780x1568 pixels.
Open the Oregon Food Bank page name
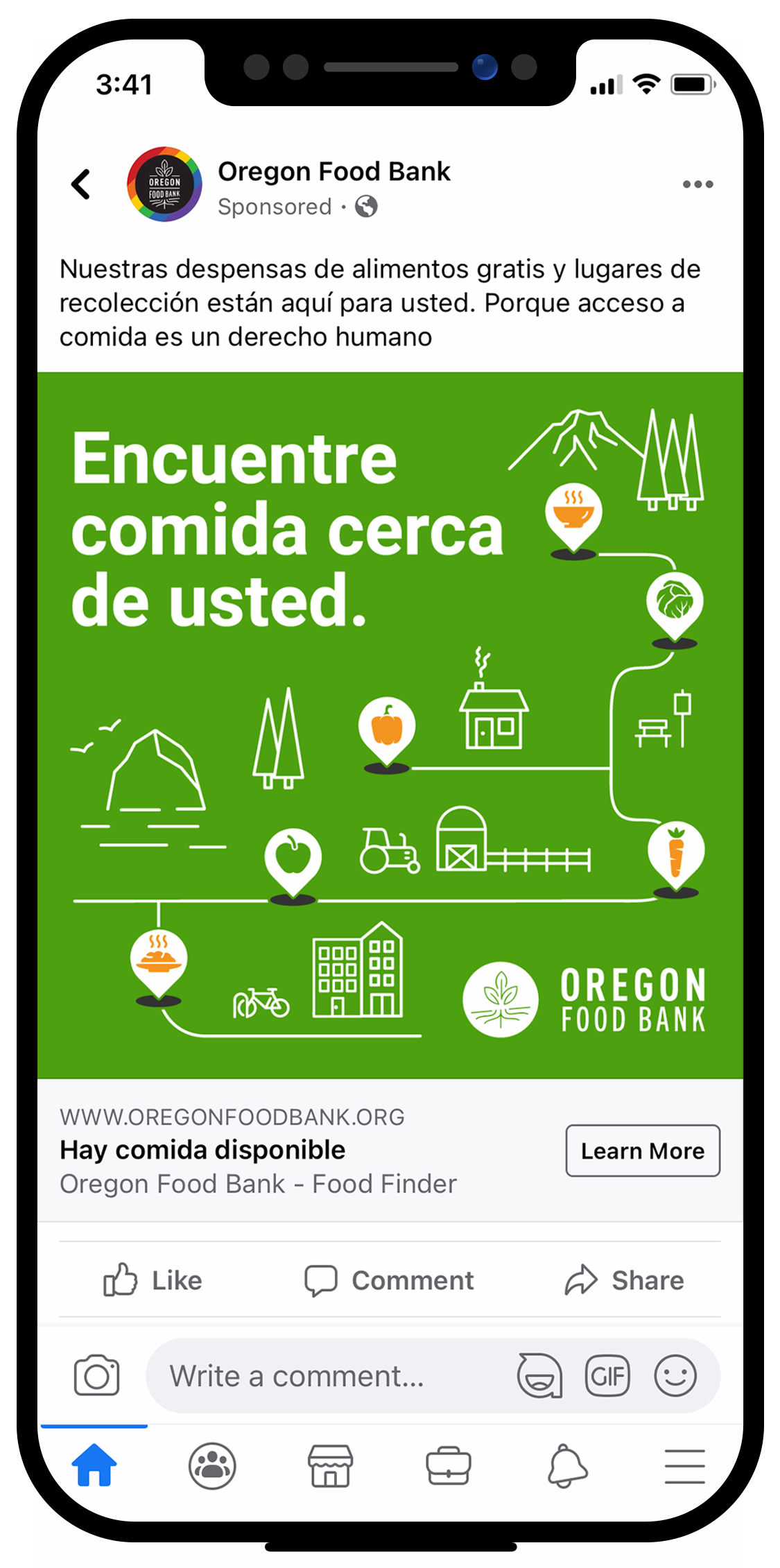point(333,171)
